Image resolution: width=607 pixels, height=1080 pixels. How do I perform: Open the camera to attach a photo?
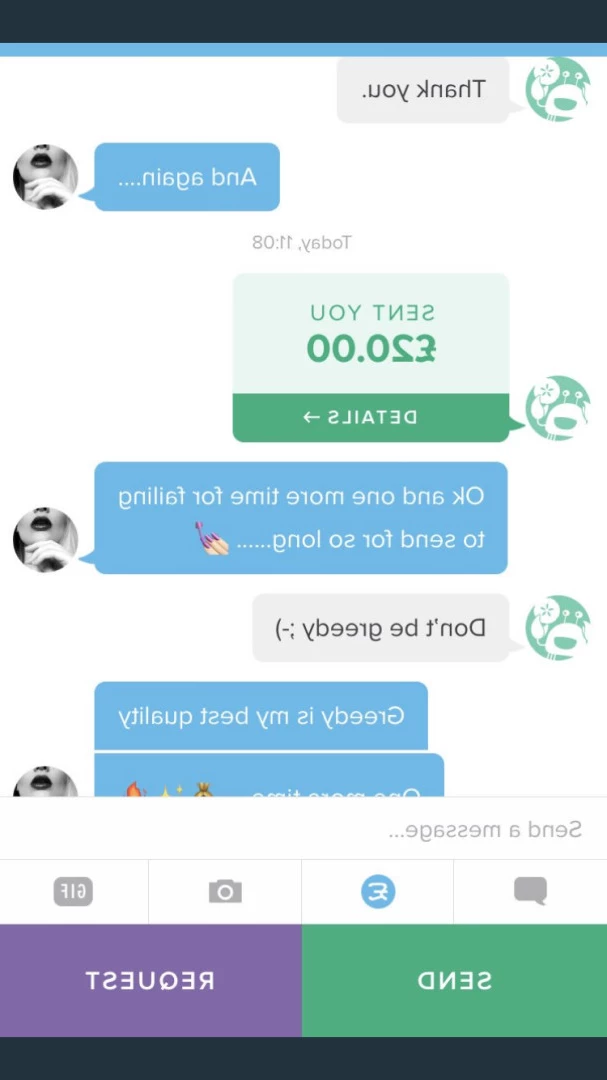click(x=225, y=892)
